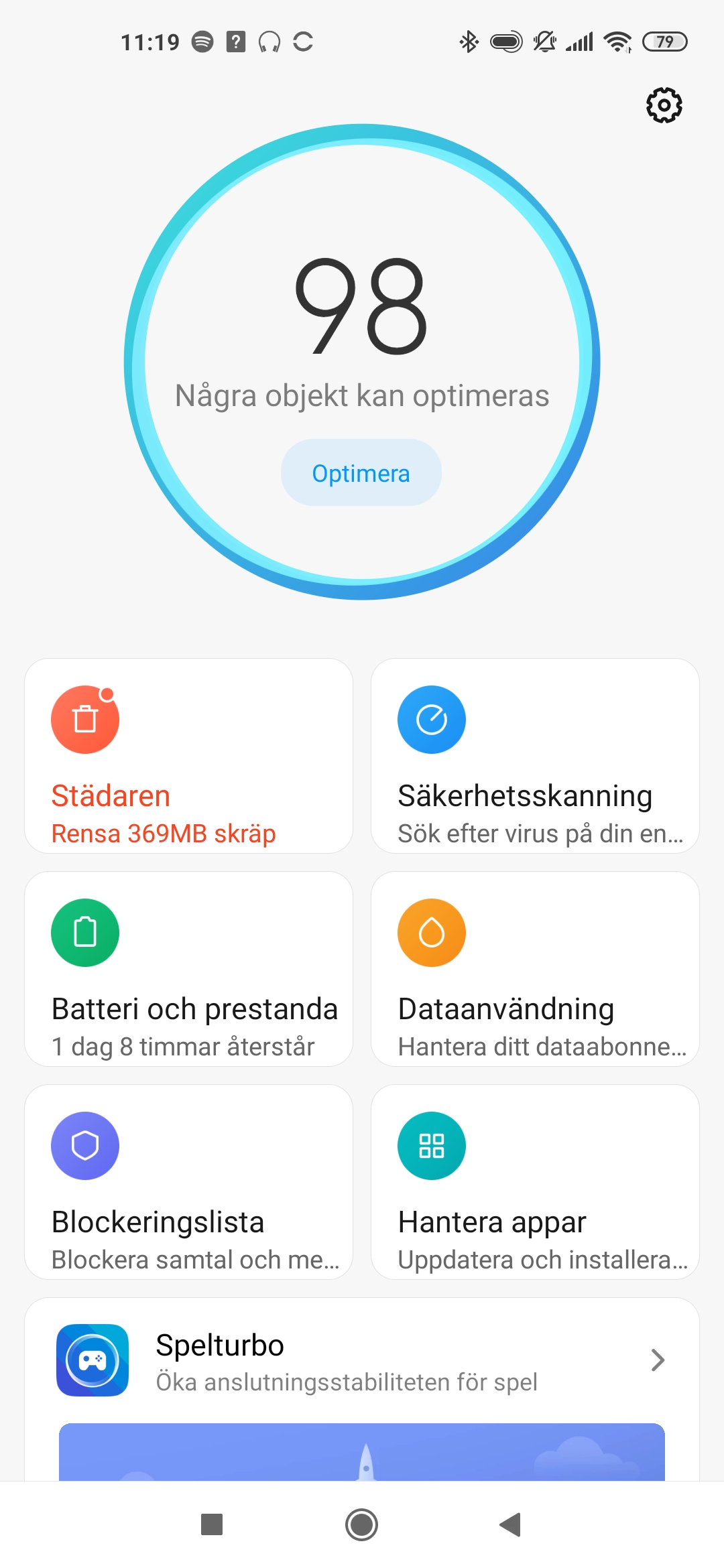Go back with the system back button
Image resolution: width=724 pixels, height=1568 pixels.
[511, 1524]
